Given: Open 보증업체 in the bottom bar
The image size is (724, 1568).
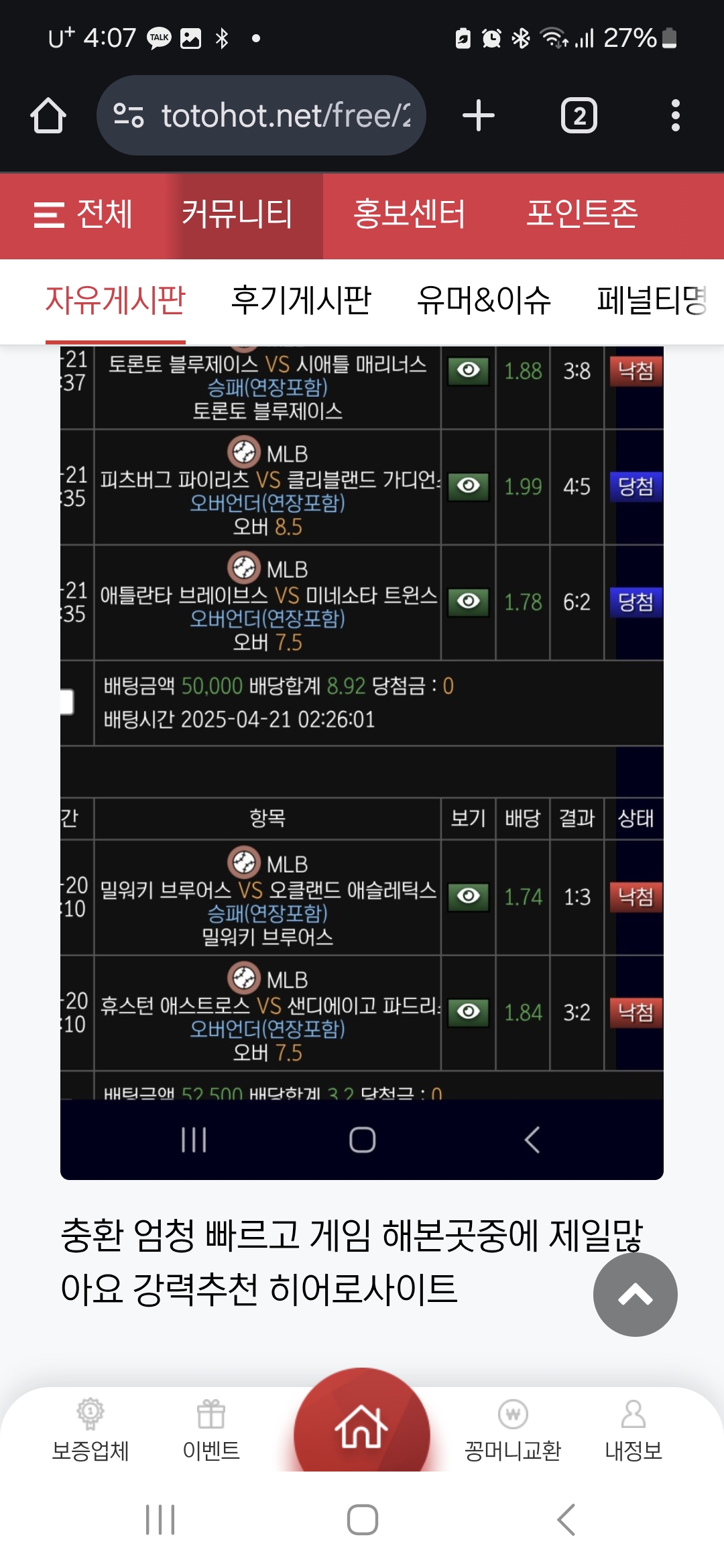Looking at the screenshot, I should 90,1431.
